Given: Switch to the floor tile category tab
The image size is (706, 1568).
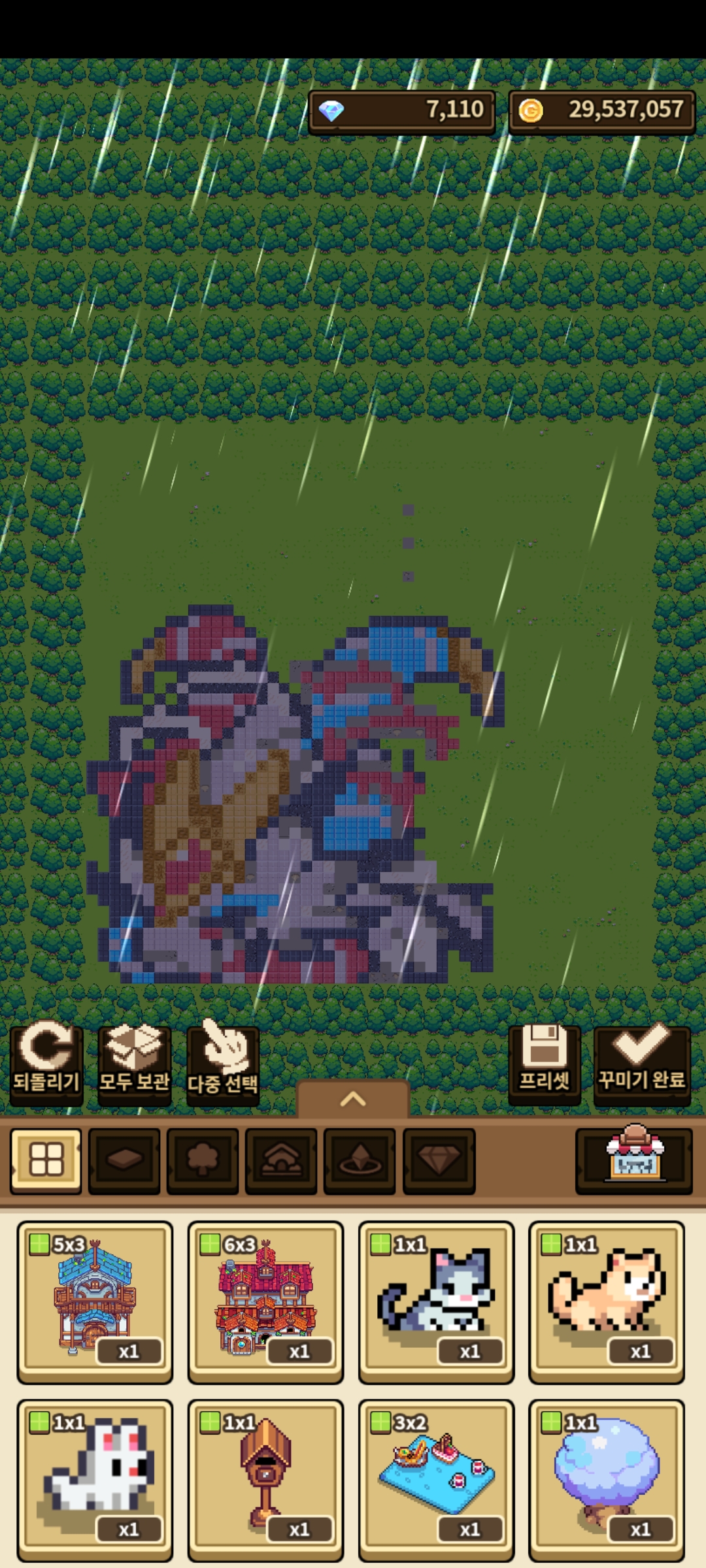Looking at the screenshot, I should (x=124, y=1160).
